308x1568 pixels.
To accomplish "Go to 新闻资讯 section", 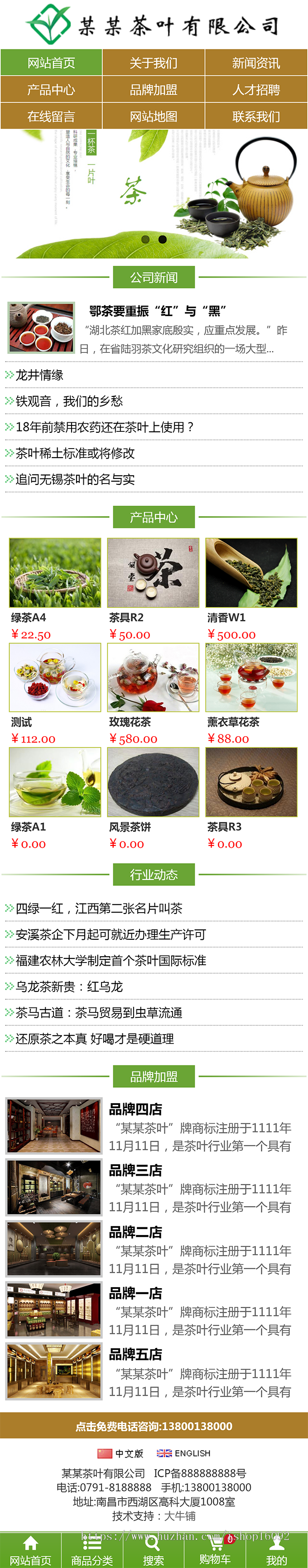I will 256,64.
